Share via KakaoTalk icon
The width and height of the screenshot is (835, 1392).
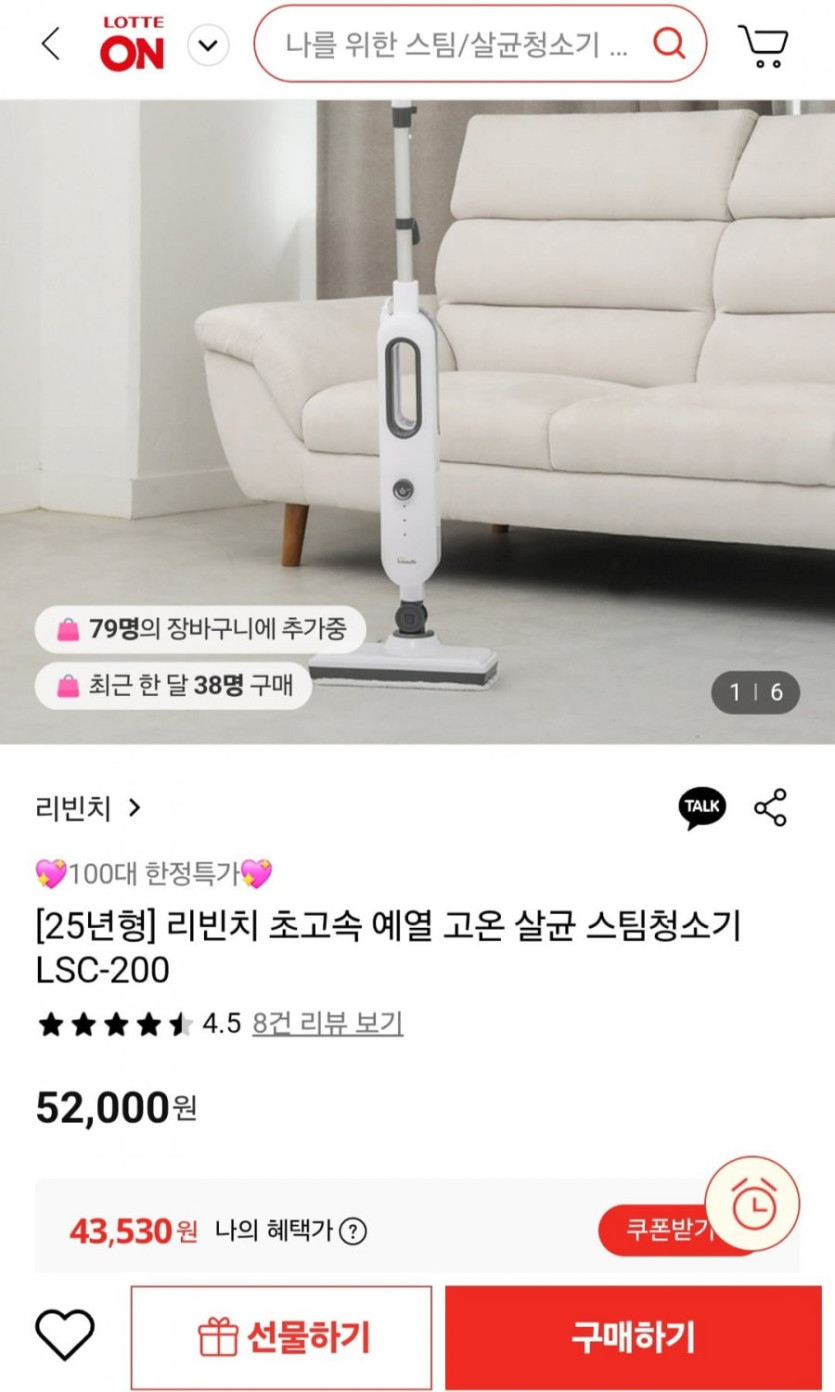tap(702, 808)
